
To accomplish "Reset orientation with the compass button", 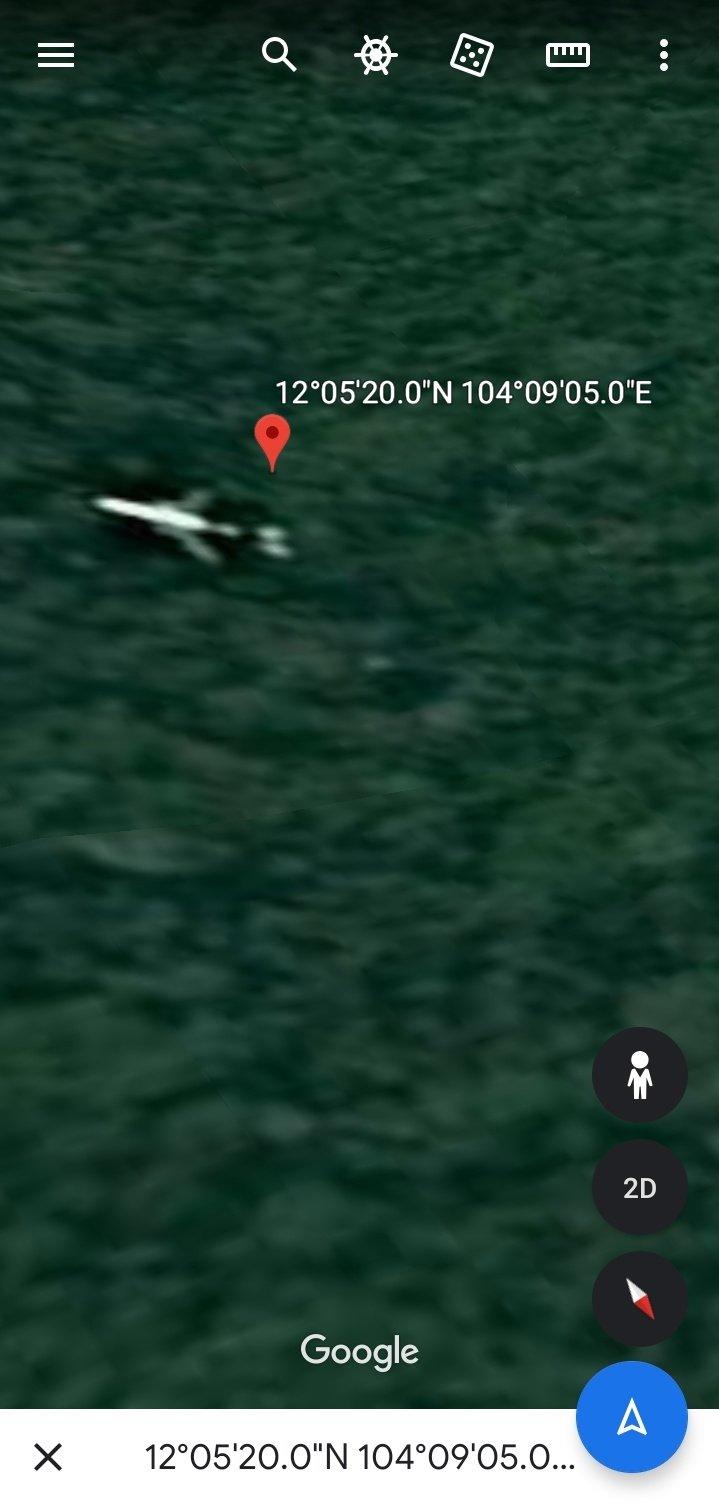I will [x=639, y=1299].
